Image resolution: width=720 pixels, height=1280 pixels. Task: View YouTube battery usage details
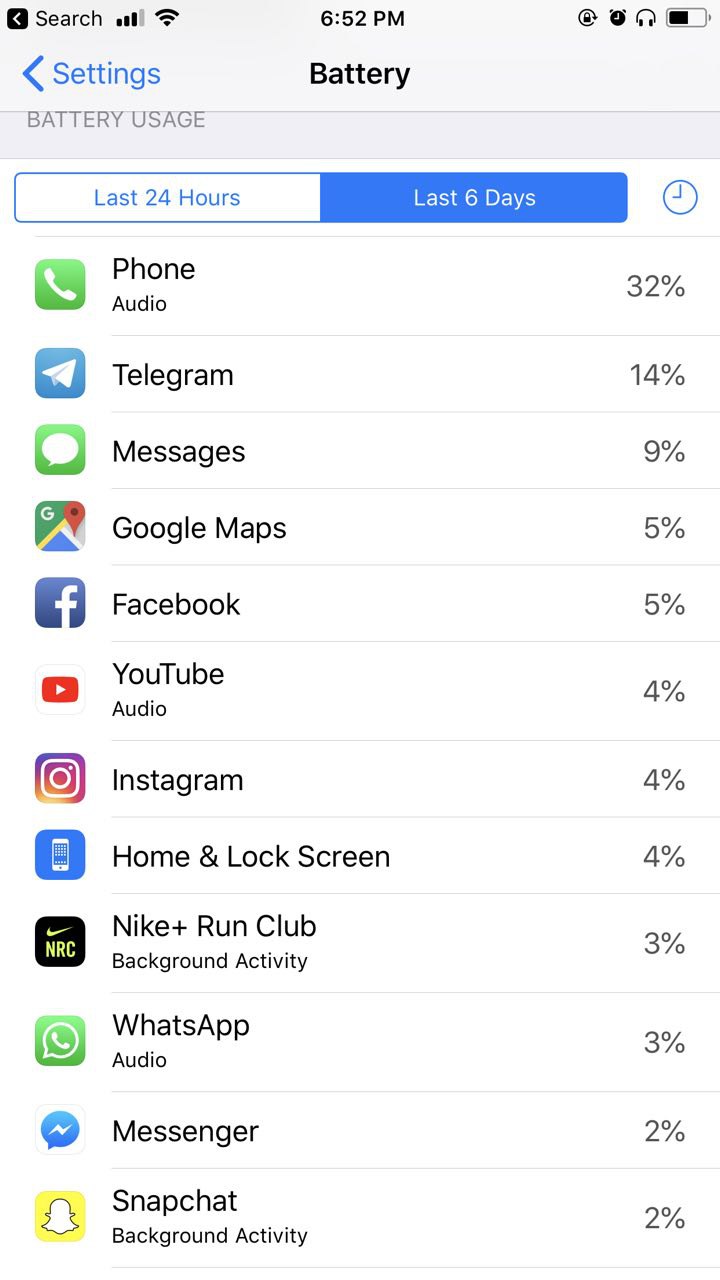pyautogui.click(x=360, y=691)
